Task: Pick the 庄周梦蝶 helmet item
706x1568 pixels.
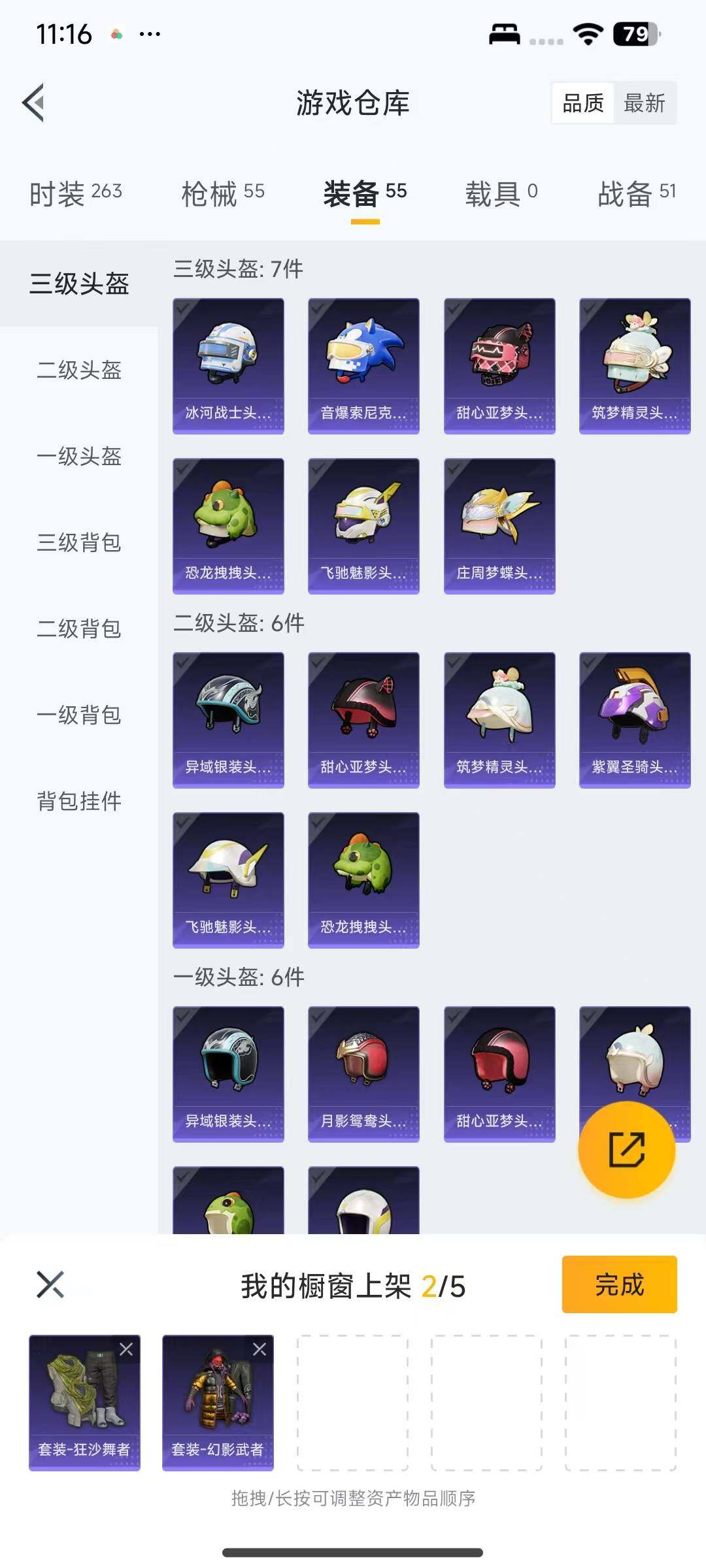Action: point(499,526)
